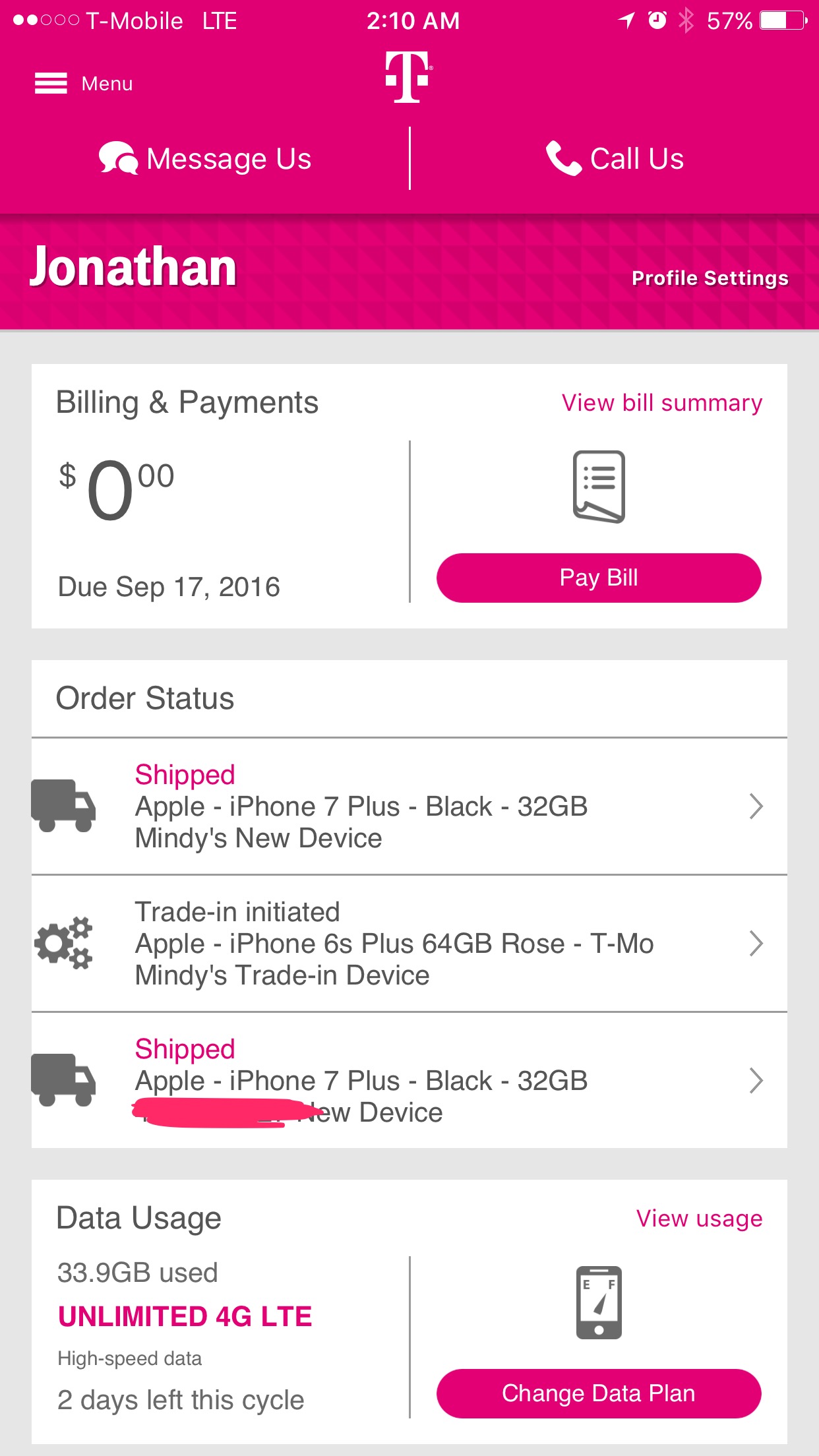The width and height of the screenshot is (819, 1456).
Task: Open the Menu drawer
Action: [84, 84]
